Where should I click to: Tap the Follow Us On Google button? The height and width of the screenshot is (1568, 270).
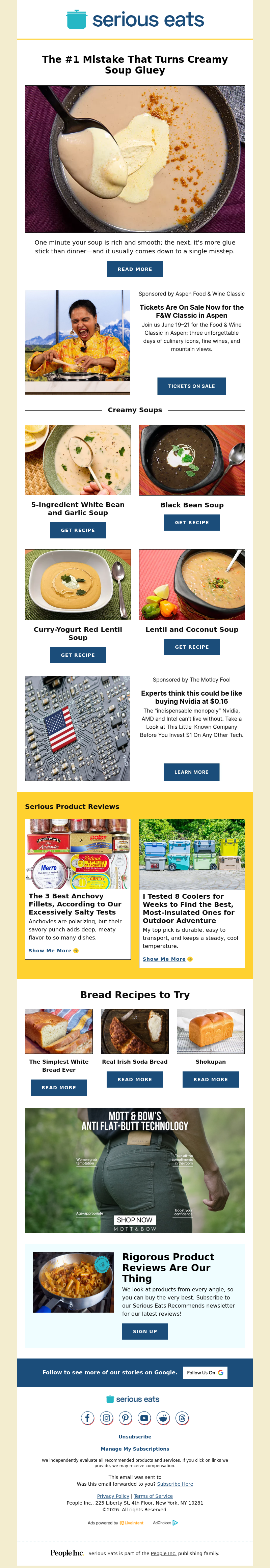click(x=205, y=1373)
